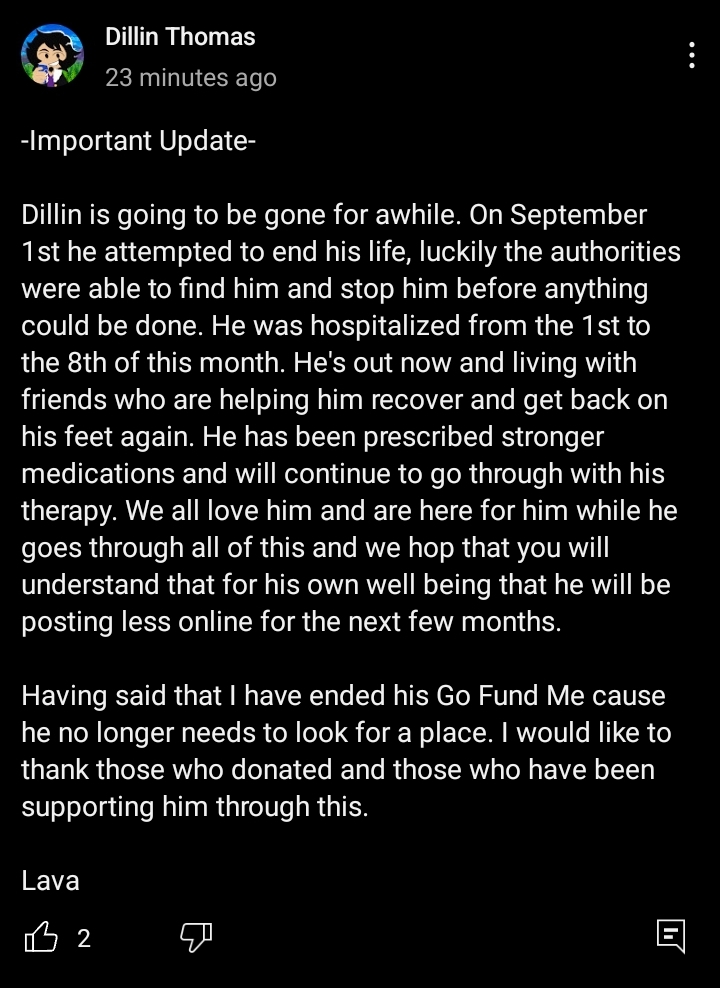Open Dillin Thomas channel name
This screenshot has height=988, width=720.
click(180, 37)
